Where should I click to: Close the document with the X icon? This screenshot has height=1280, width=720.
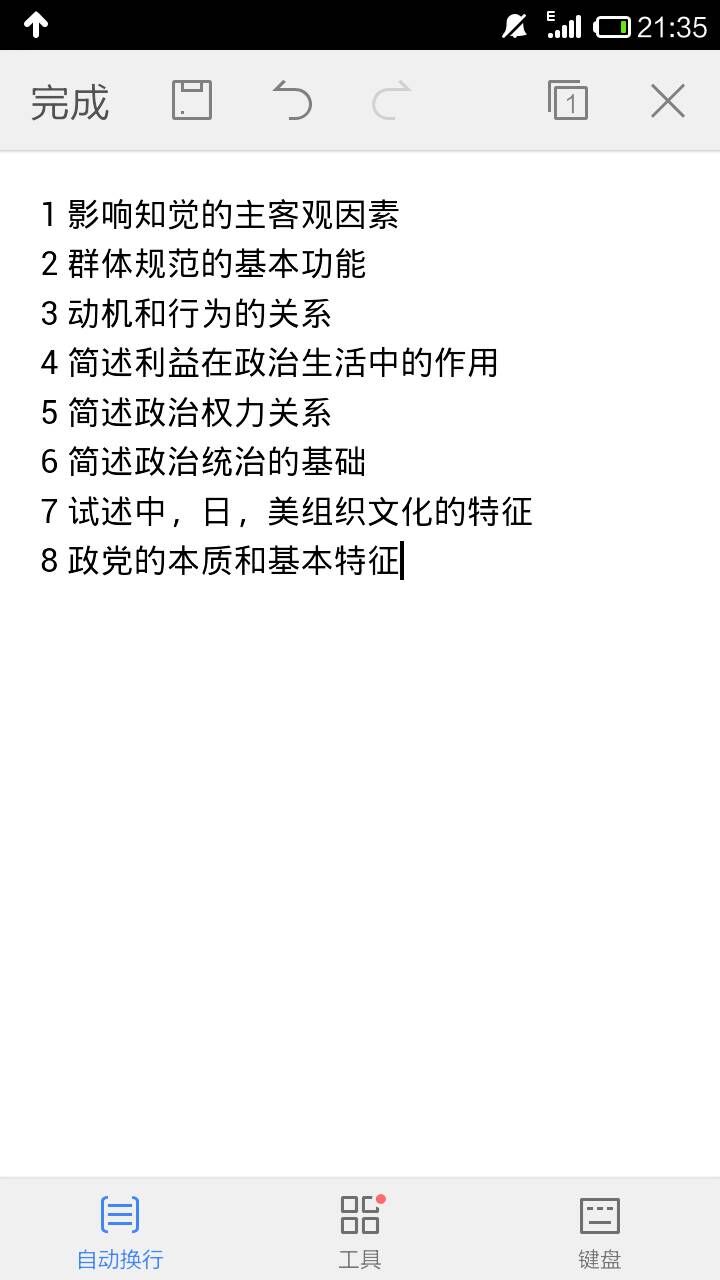point(668,101)
